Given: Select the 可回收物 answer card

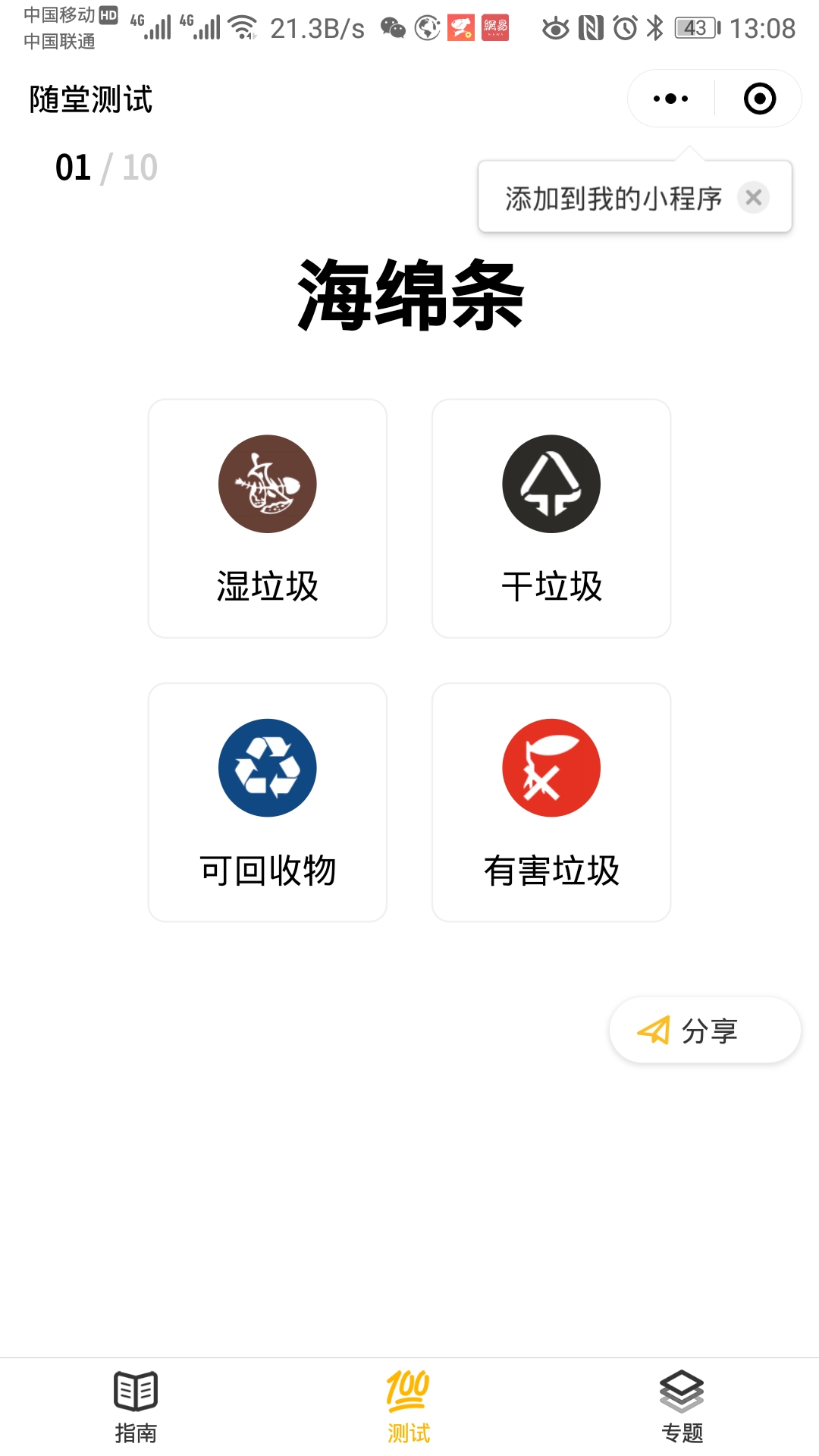Looking at the screenshot, I should [x=268, y=802].
